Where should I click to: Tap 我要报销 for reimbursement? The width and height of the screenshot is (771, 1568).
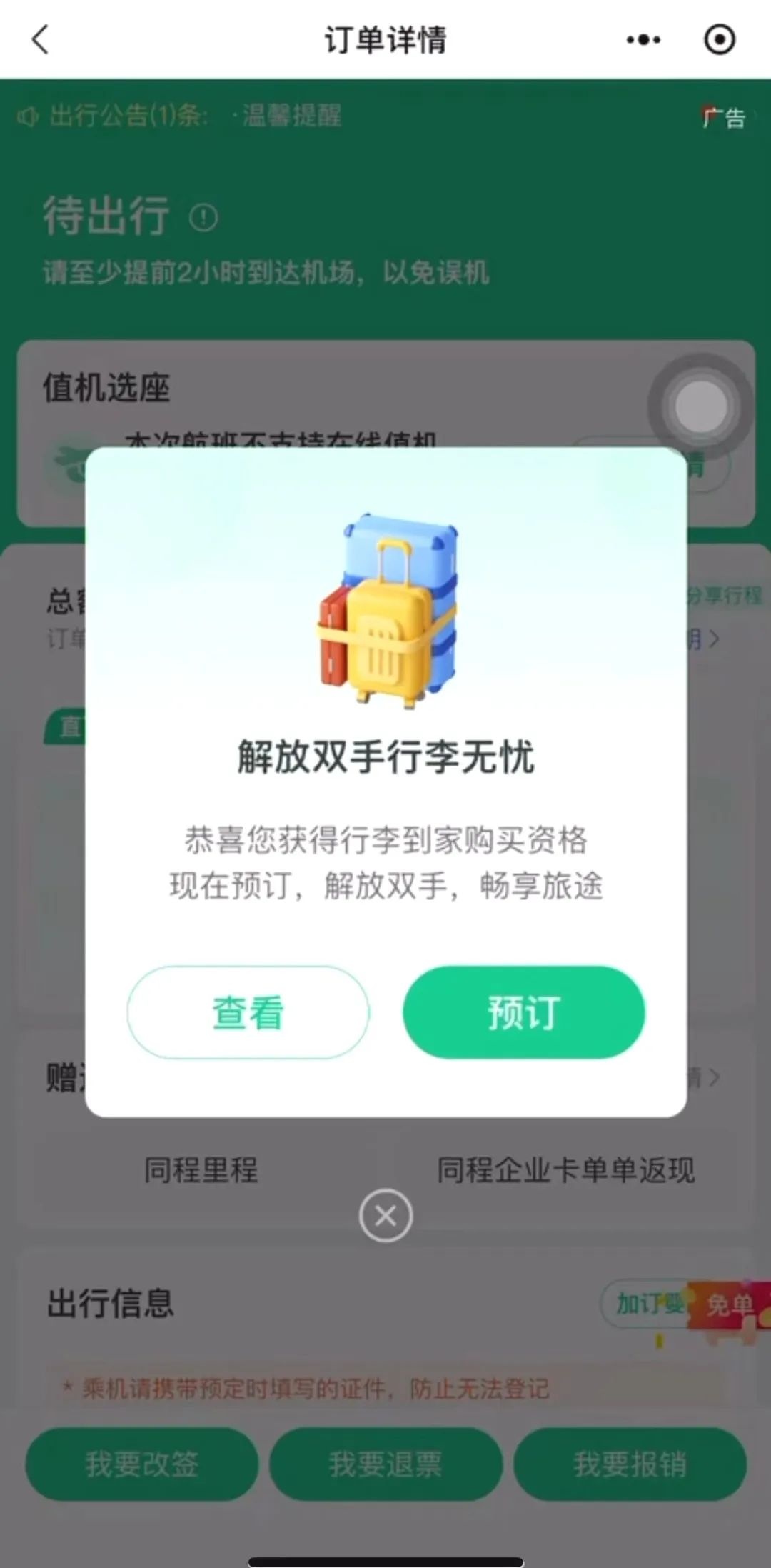coord(630,1464)
